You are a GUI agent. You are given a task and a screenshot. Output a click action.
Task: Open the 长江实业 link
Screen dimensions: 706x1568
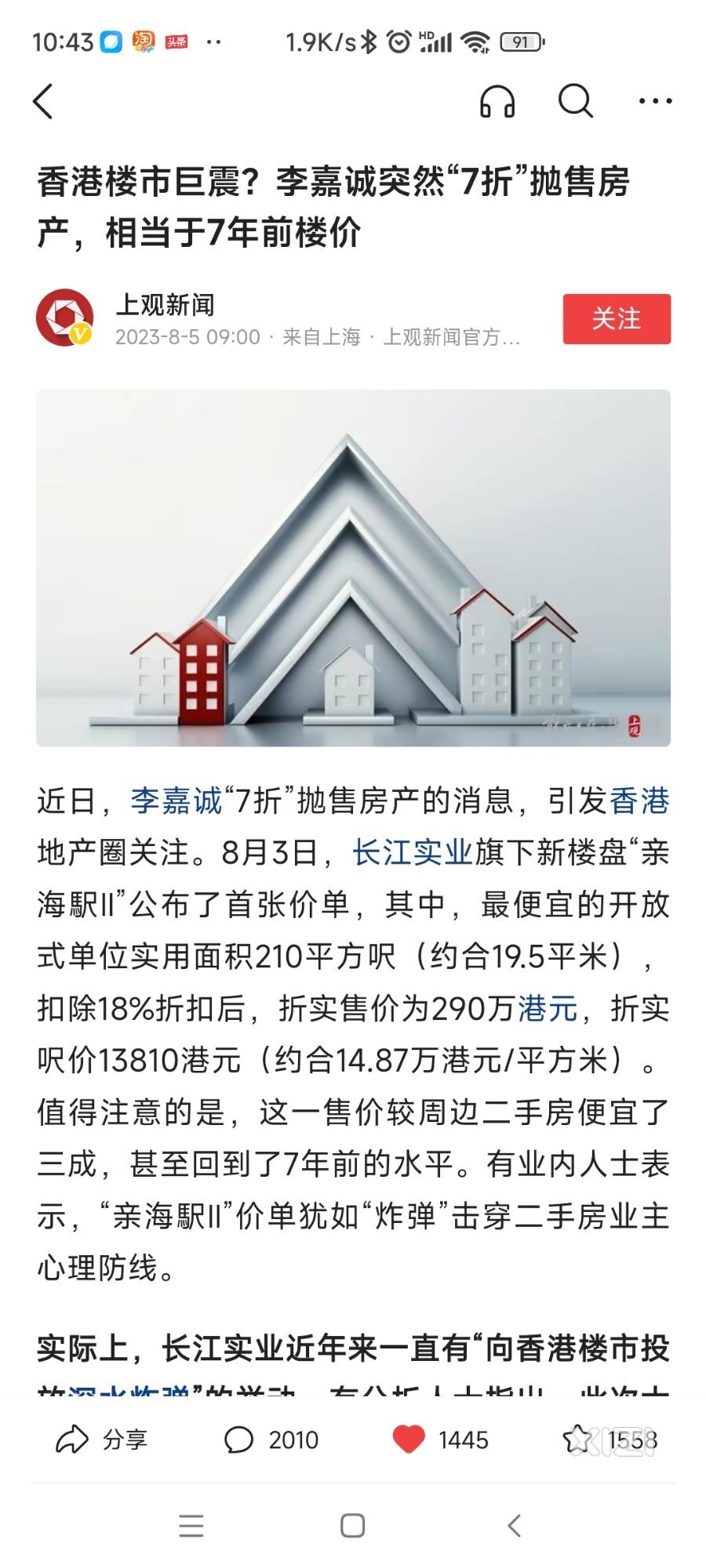coord(412,852)
